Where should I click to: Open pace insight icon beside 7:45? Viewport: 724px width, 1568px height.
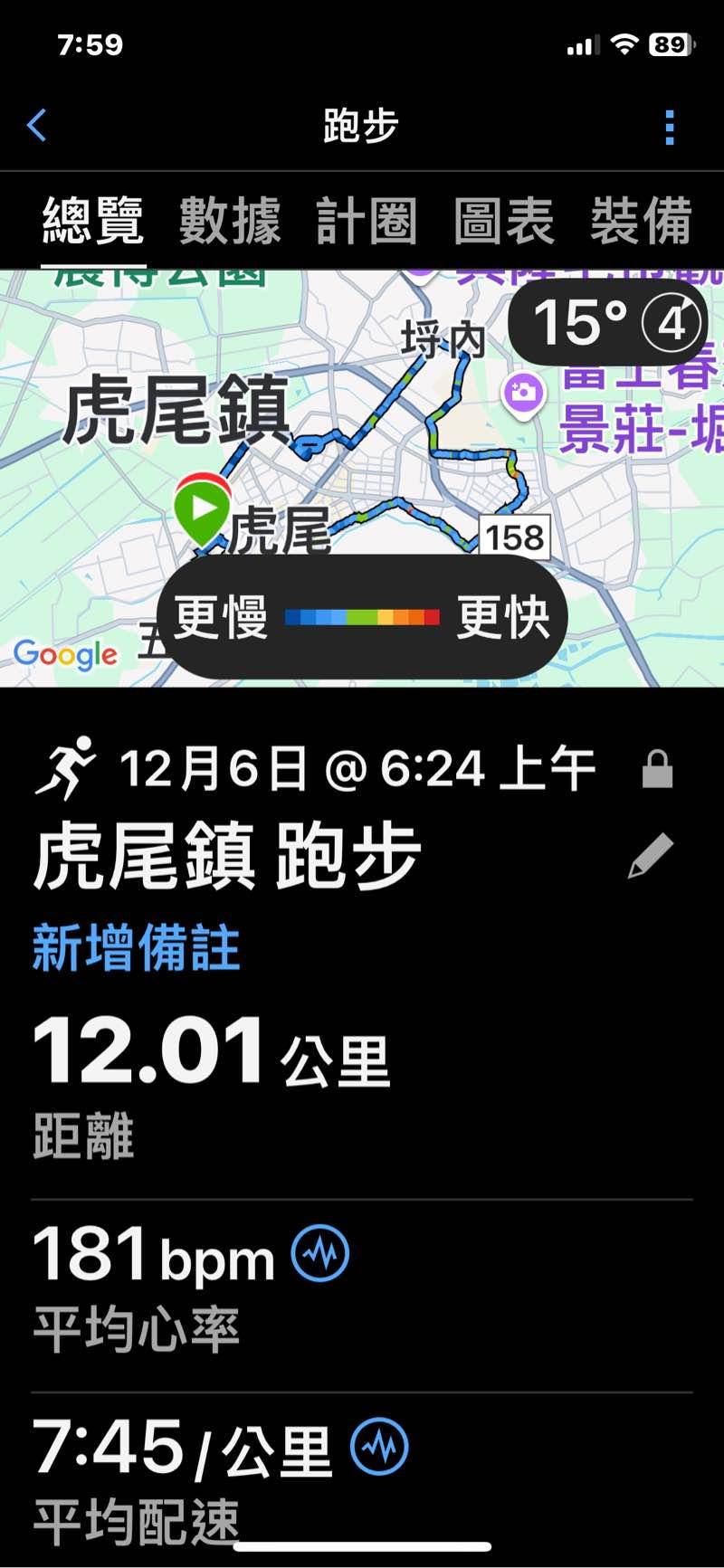click(x=379, y=1446)
